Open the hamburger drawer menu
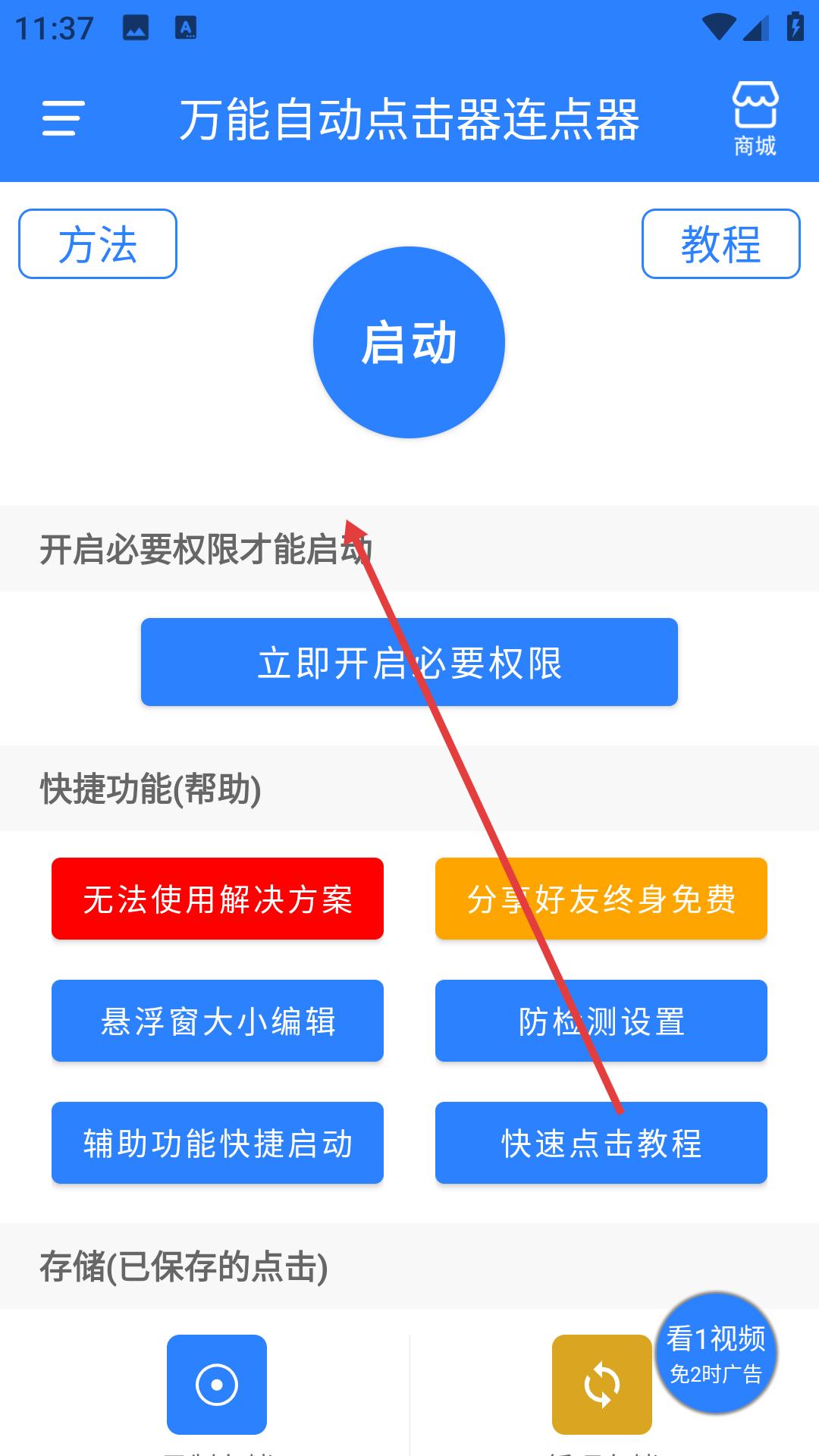Image resolution: width=819 pixels, height=1456 pixels. tap(62, 119)
